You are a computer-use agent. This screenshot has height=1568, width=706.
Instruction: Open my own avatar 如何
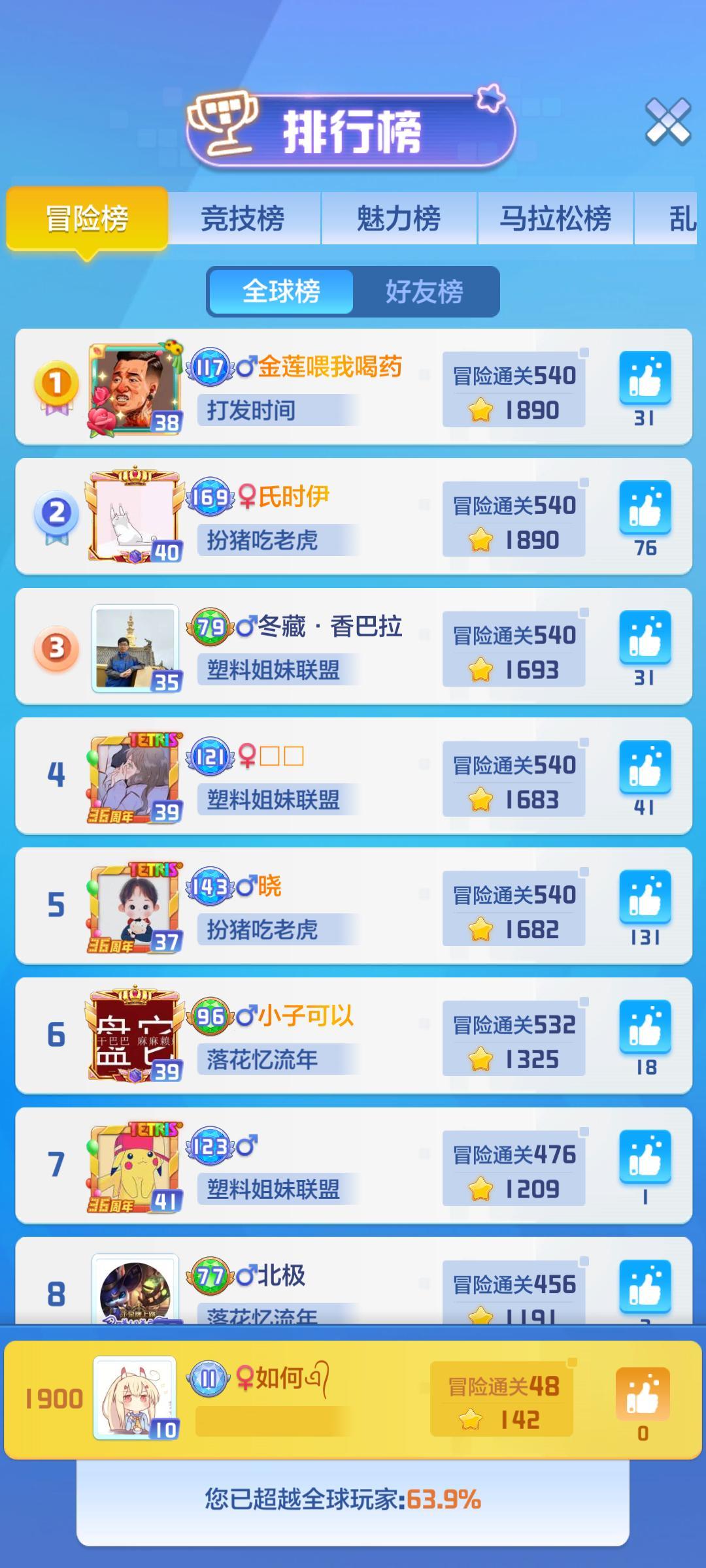(x=135, y=1397)
